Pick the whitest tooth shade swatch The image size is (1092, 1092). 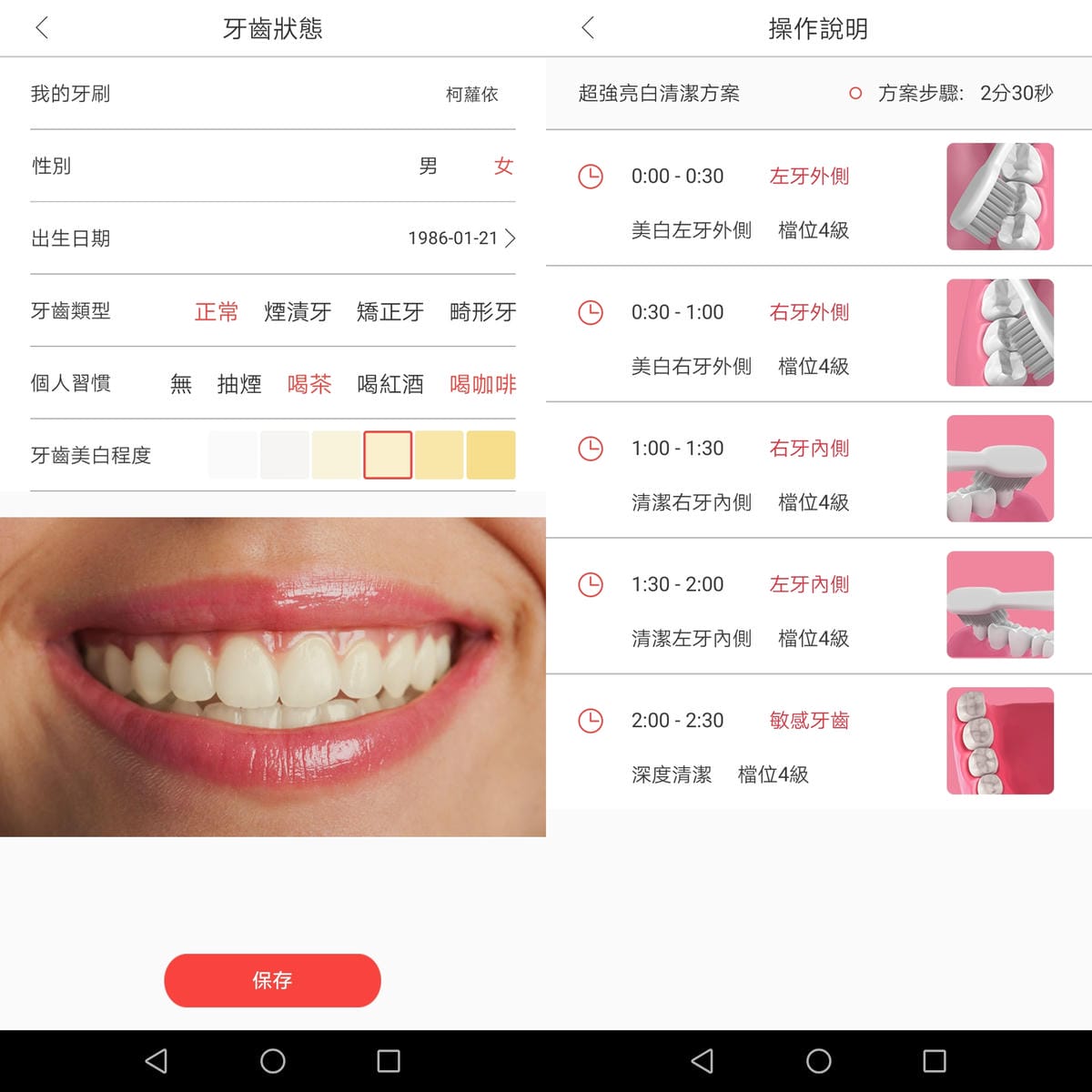[x=233, y=455]
